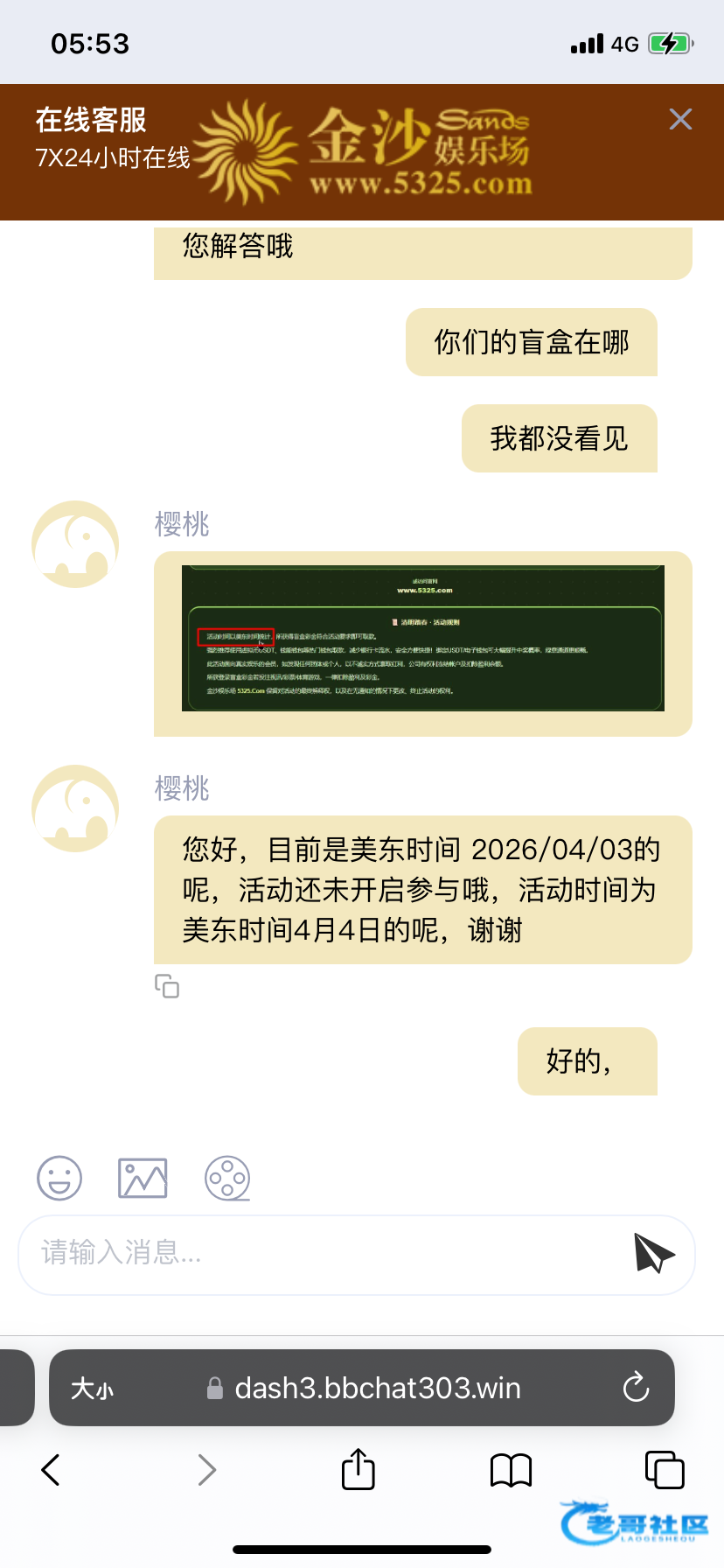
Task: Open the 大小 page settings menu
Action: point(93,1389)
